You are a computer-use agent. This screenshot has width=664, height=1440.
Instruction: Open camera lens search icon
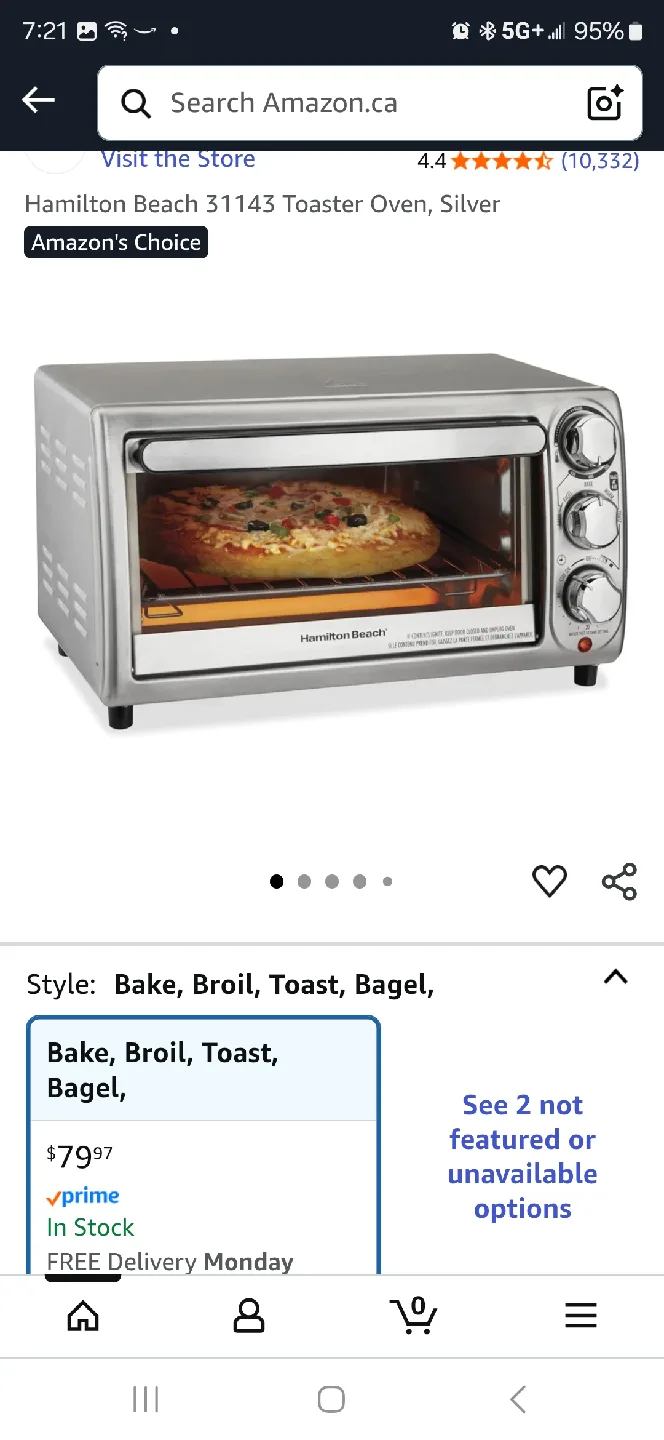(605, 103)
